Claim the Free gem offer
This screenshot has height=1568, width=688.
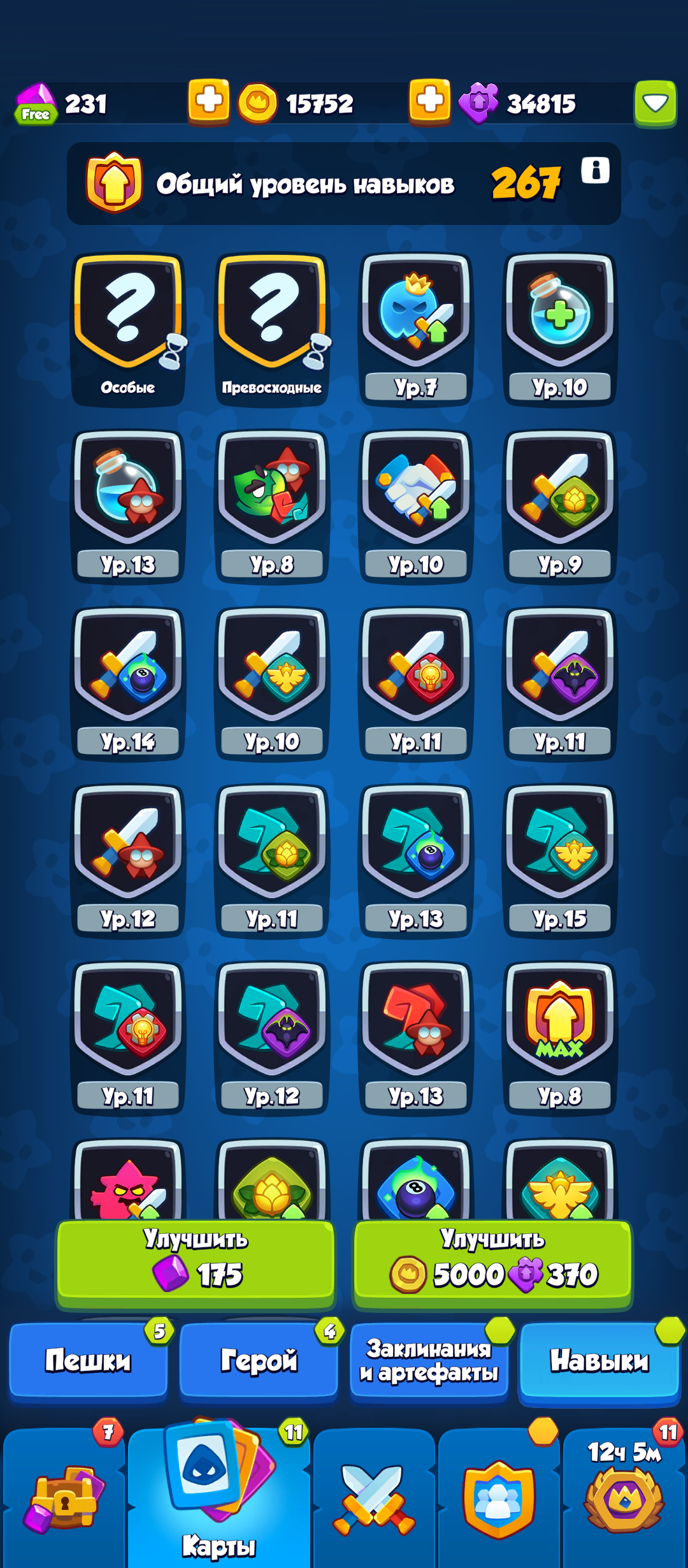click(36, 104)
